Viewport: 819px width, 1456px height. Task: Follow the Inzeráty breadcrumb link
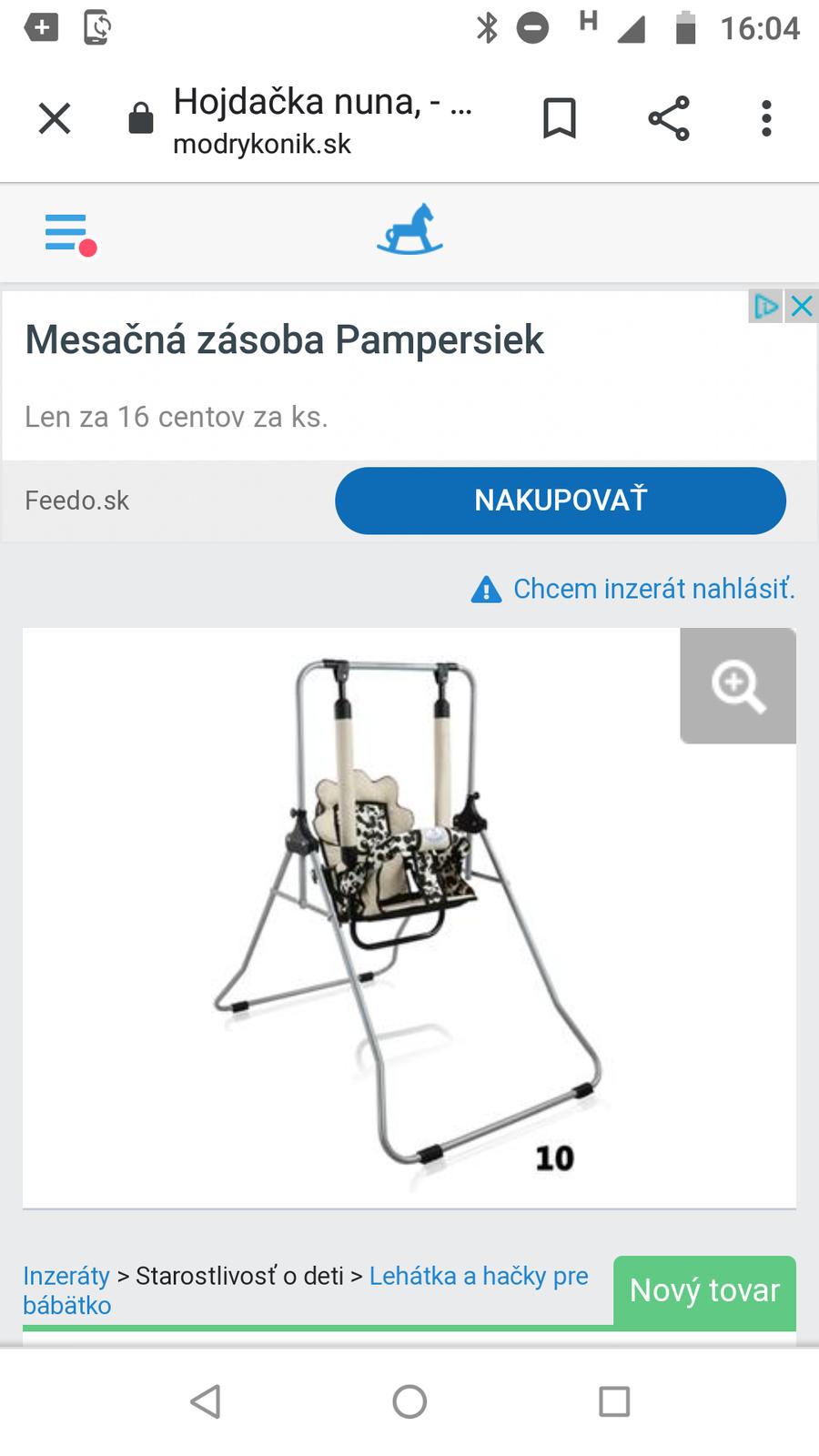[66, 1276]
